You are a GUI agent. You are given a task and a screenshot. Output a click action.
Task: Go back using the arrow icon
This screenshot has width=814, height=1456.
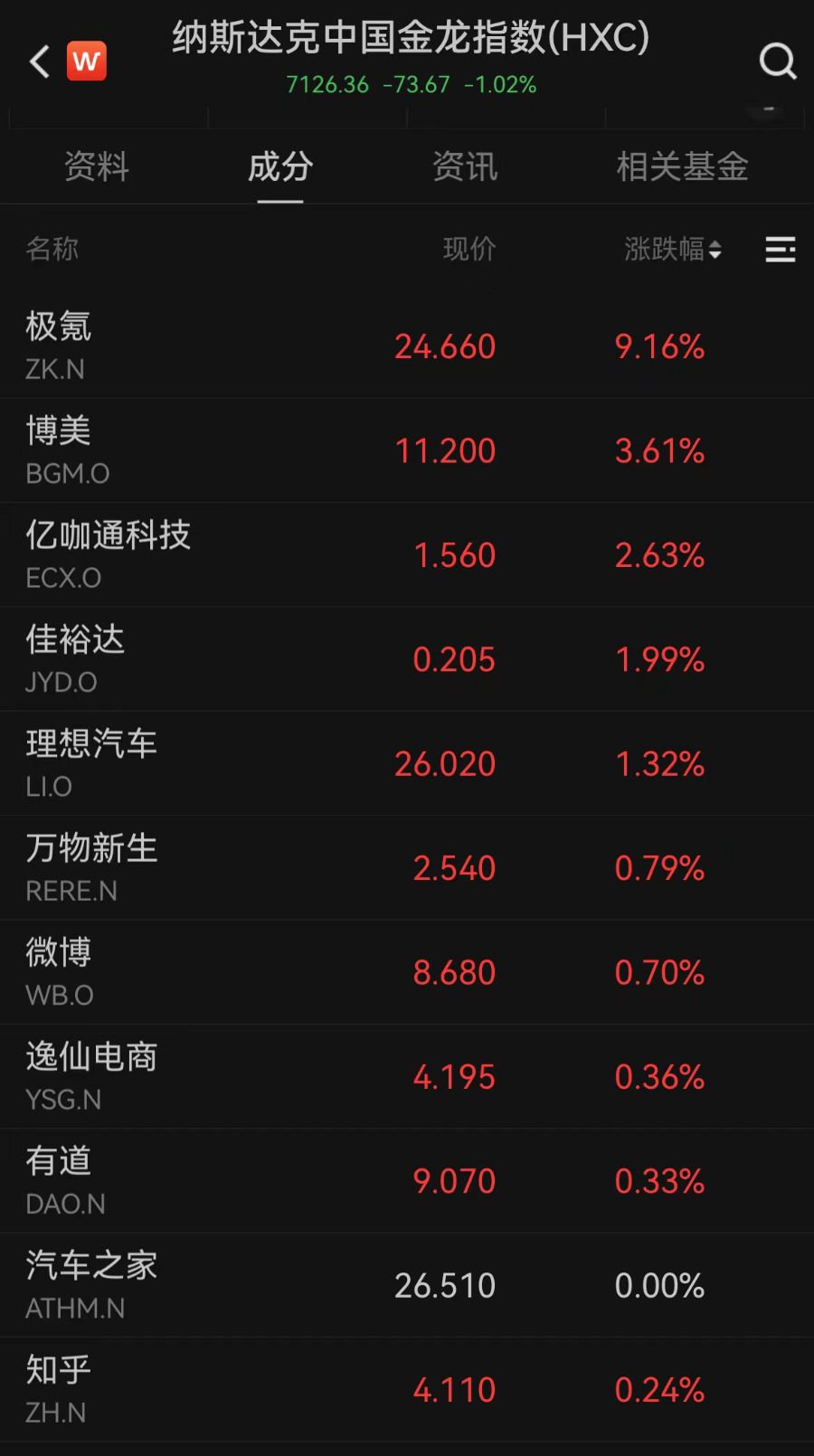click(40, 61)
